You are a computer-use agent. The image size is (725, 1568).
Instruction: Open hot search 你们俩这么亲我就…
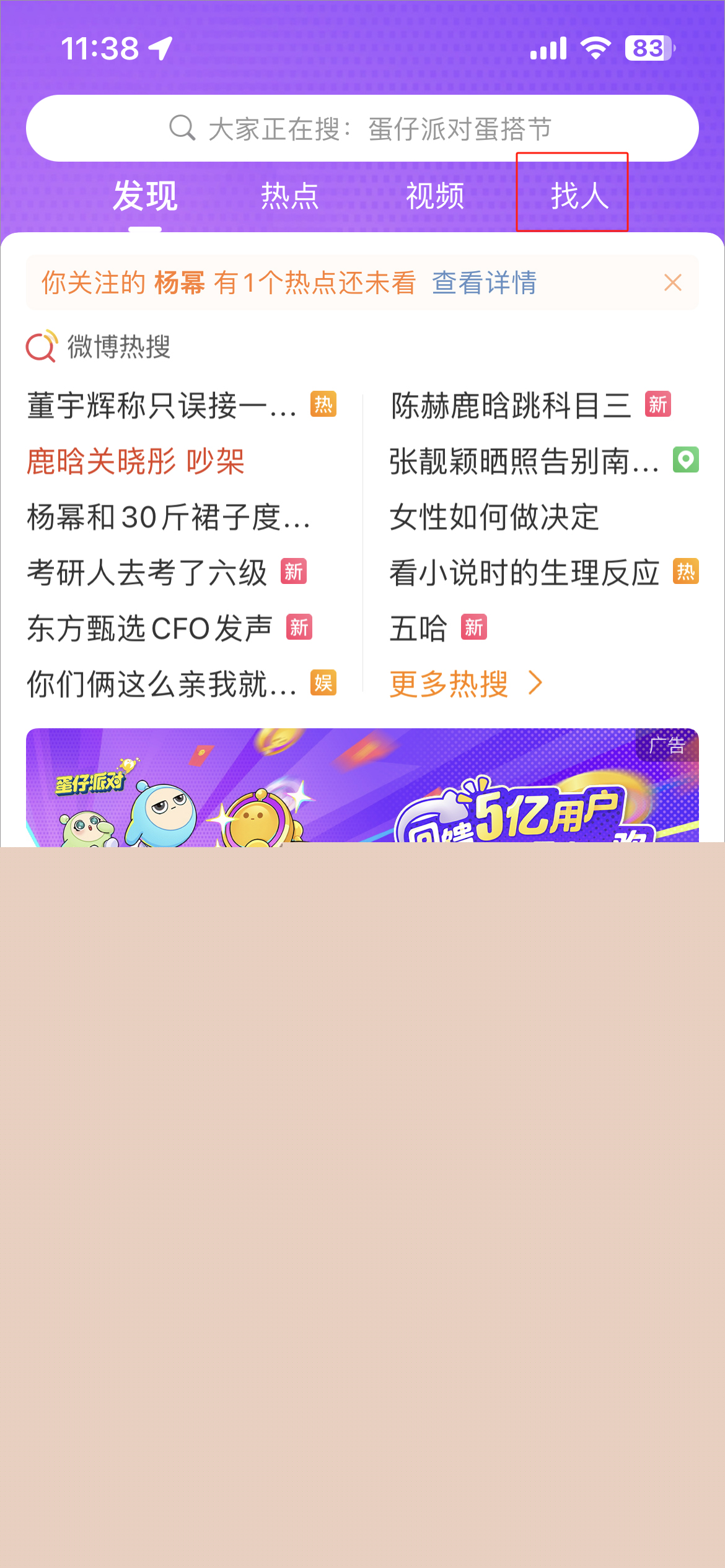(x=162, y=684)
